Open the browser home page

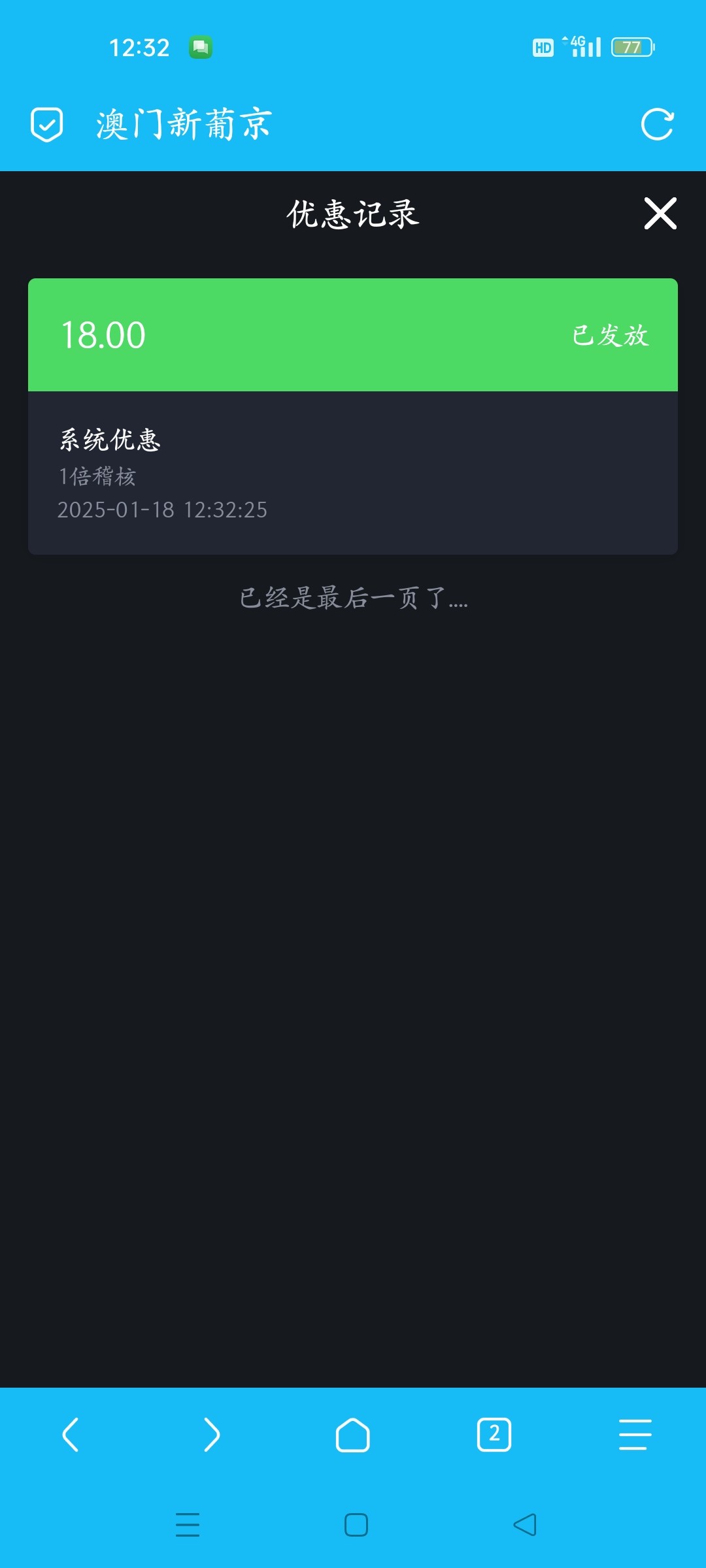click(x=353, y=1435)
